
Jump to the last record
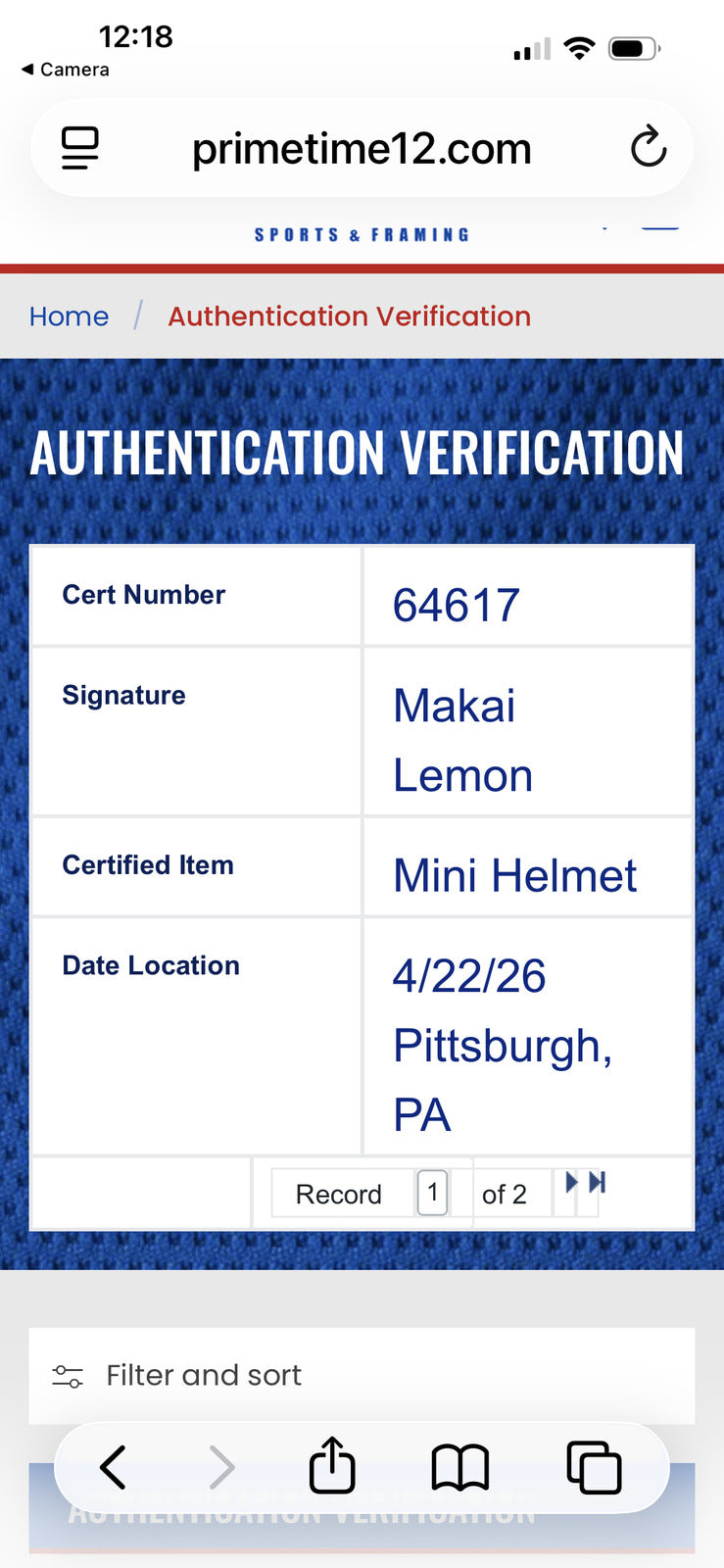coord(598,1182)
